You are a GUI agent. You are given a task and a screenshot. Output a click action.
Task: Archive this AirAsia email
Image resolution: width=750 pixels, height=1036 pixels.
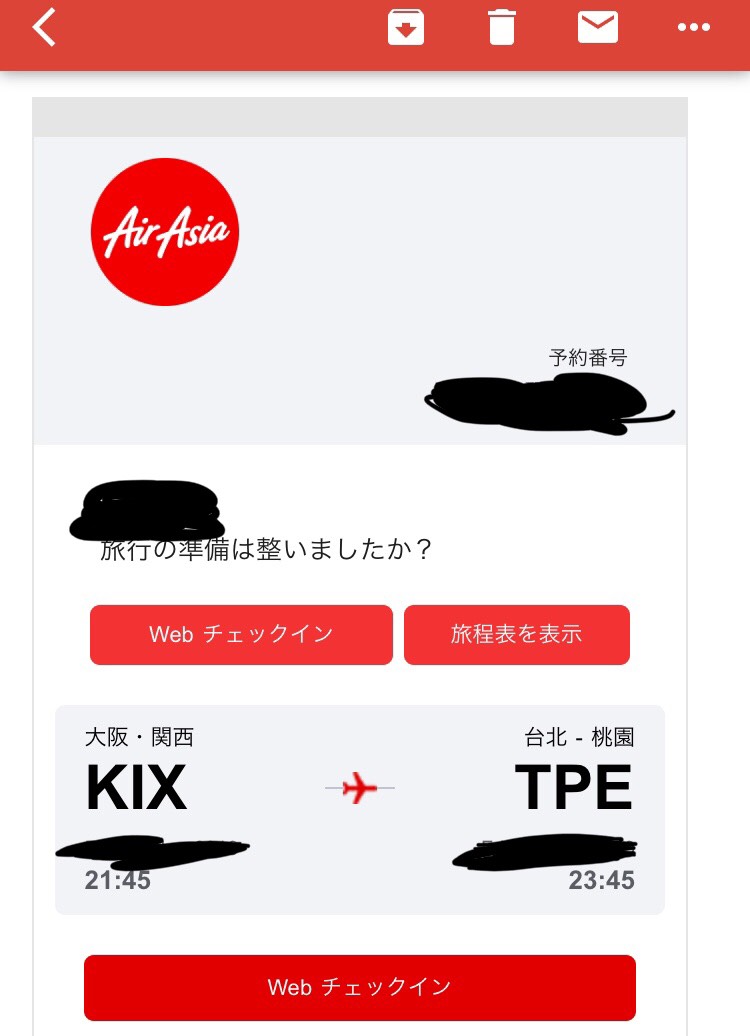[x=406, y=28]
